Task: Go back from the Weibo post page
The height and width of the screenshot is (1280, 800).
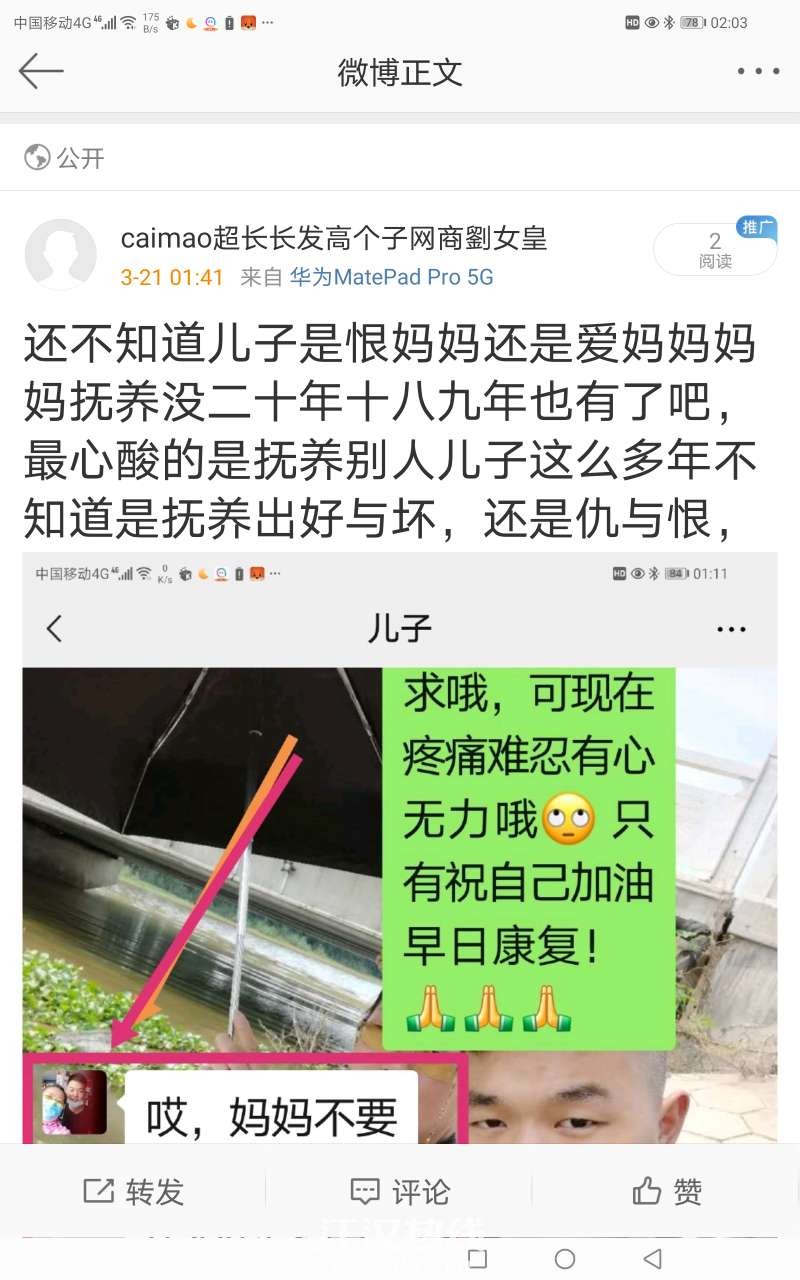Action: click(x=40, y=72)
